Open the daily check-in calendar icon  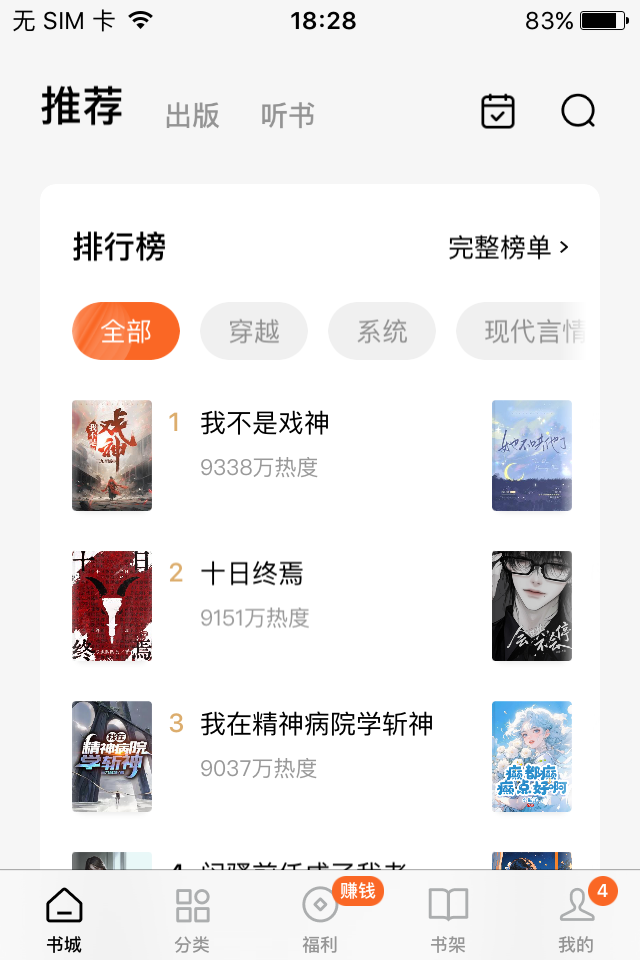498,111
